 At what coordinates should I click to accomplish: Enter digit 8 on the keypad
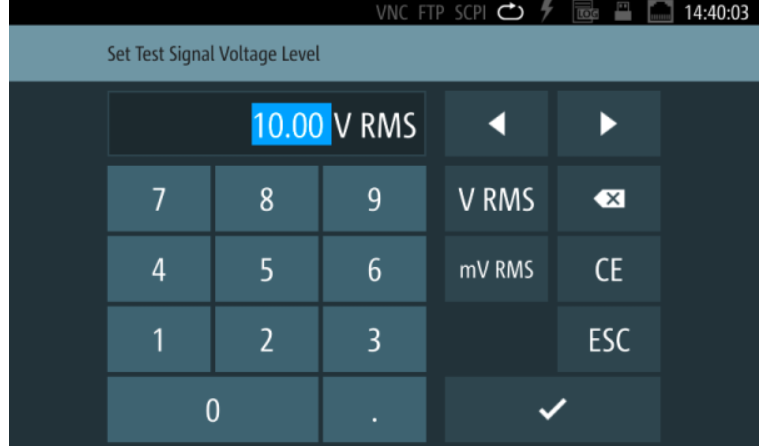[x=266, y=200]
